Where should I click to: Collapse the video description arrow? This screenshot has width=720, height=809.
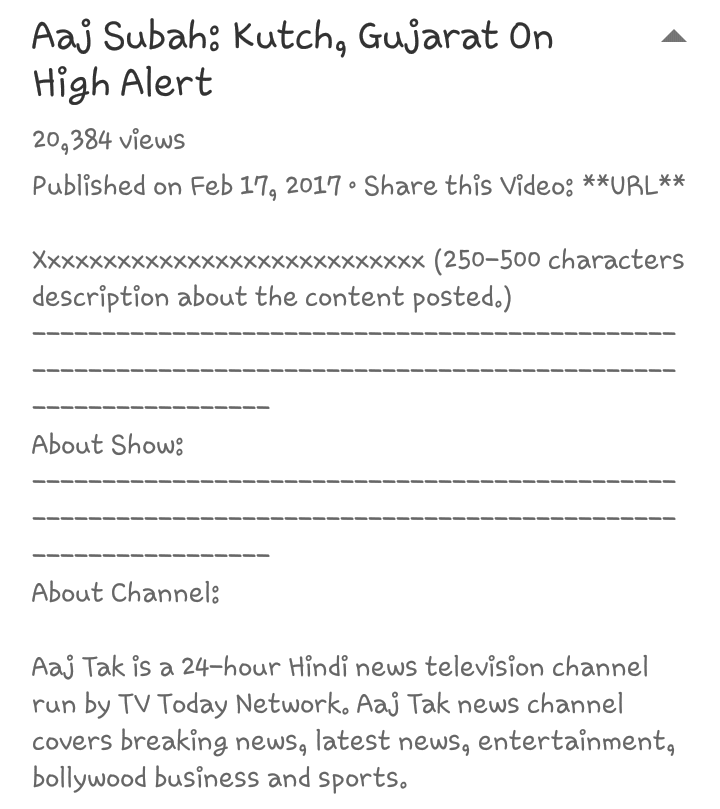point(674,37)
